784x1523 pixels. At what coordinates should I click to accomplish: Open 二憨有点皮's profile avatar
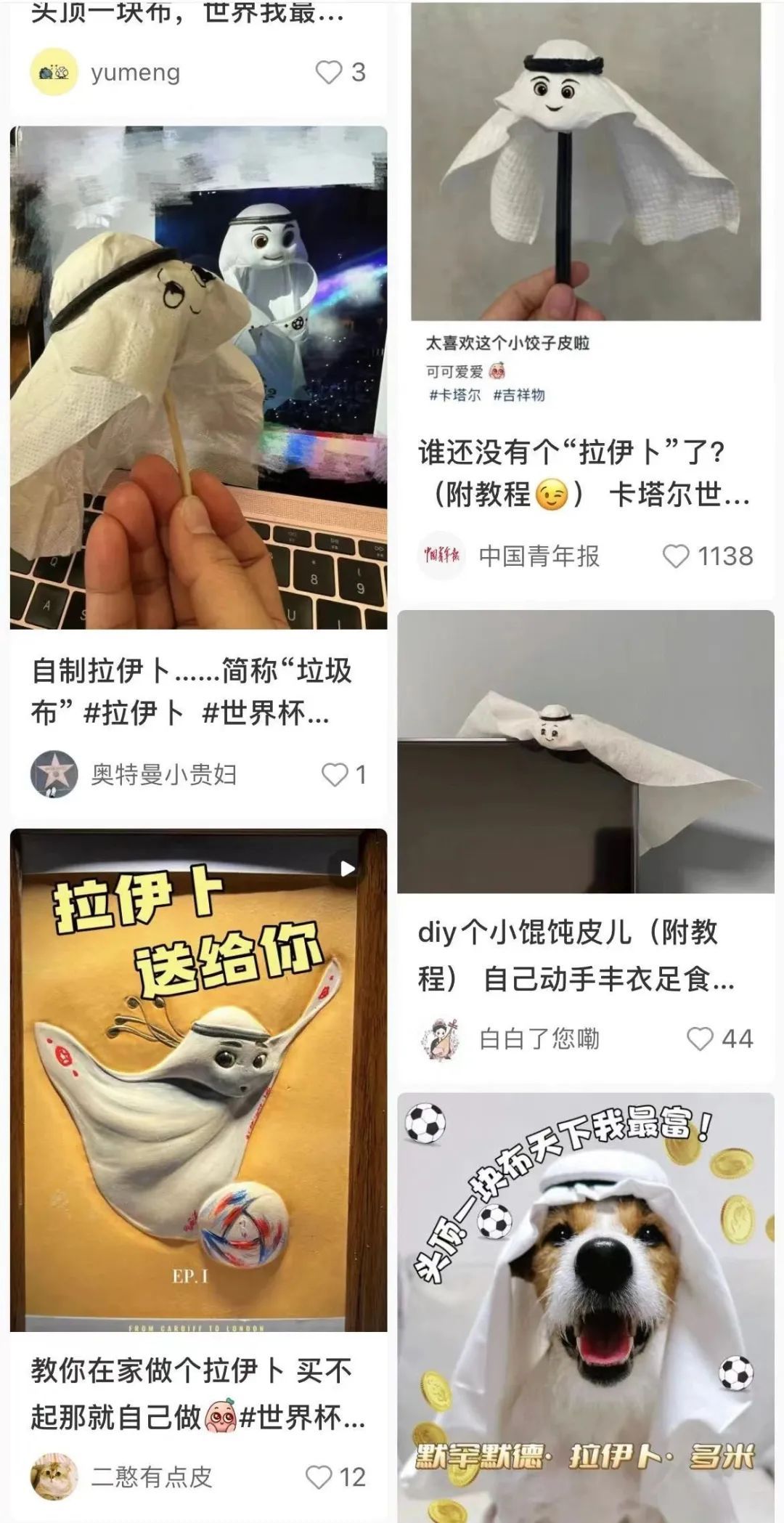pyautogui.click(x=54, y=1477)
